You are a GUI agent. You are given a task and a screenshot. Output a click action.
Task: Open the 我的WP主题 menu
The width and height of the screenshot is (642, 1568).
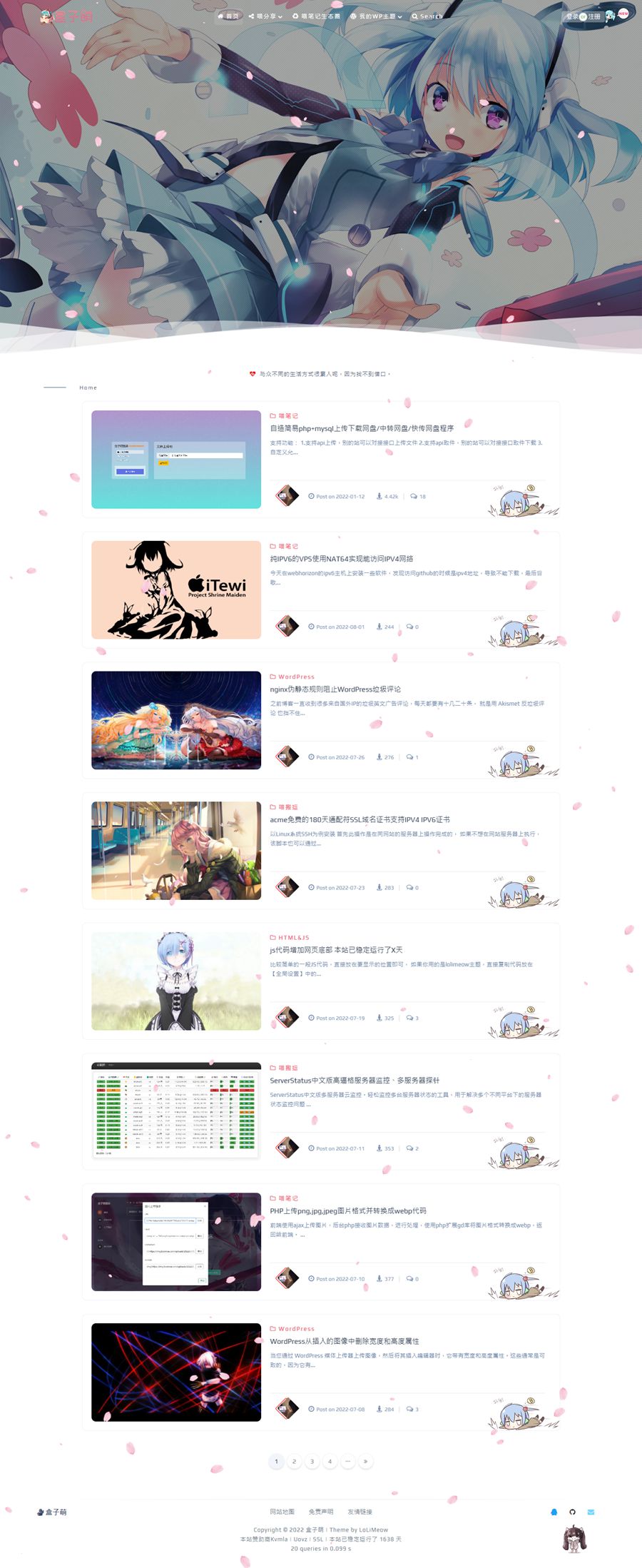tap(376, 16)
